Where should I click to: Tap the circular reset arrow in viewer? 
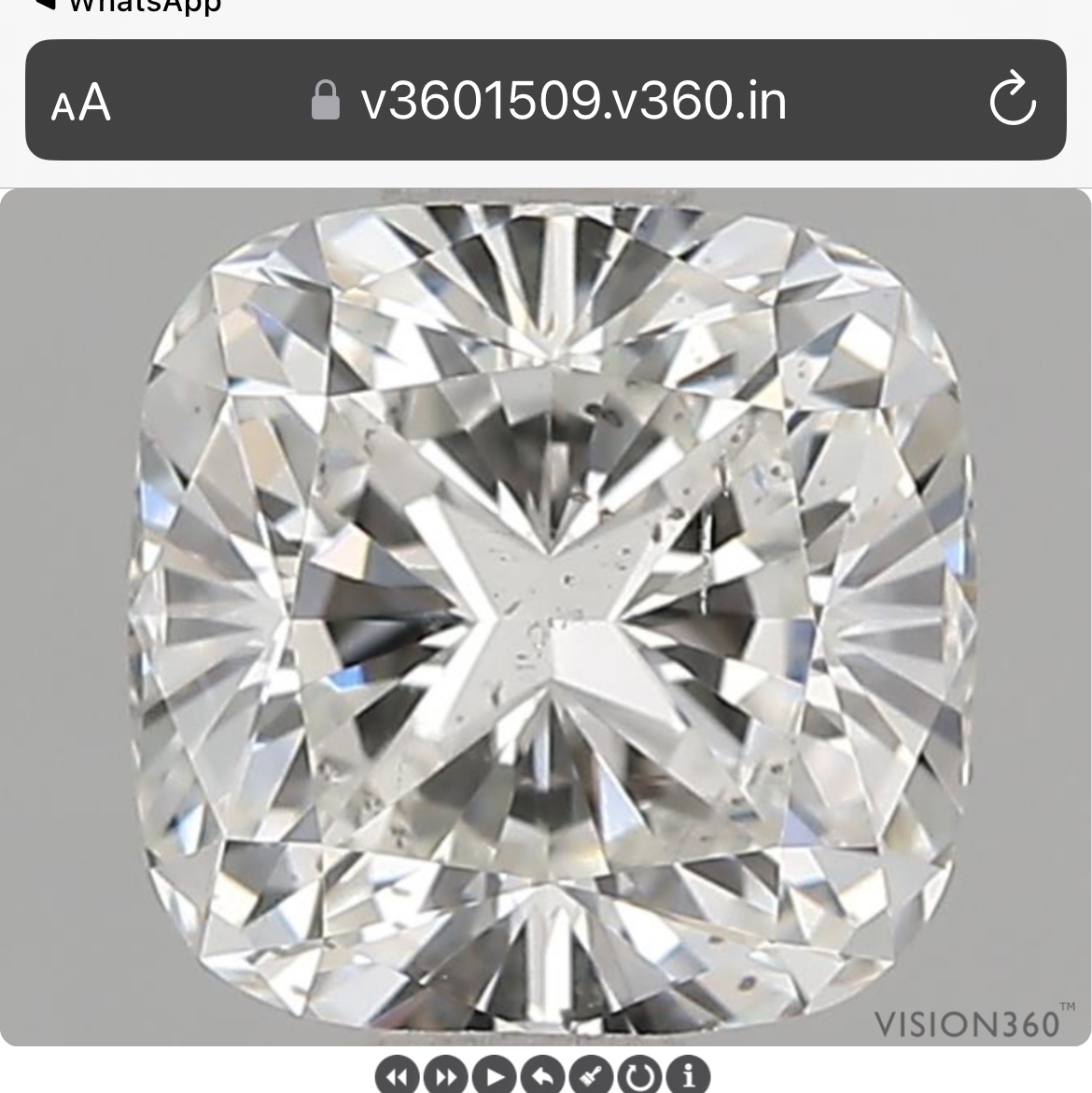pyautogui.click(x=640, y=1077)
